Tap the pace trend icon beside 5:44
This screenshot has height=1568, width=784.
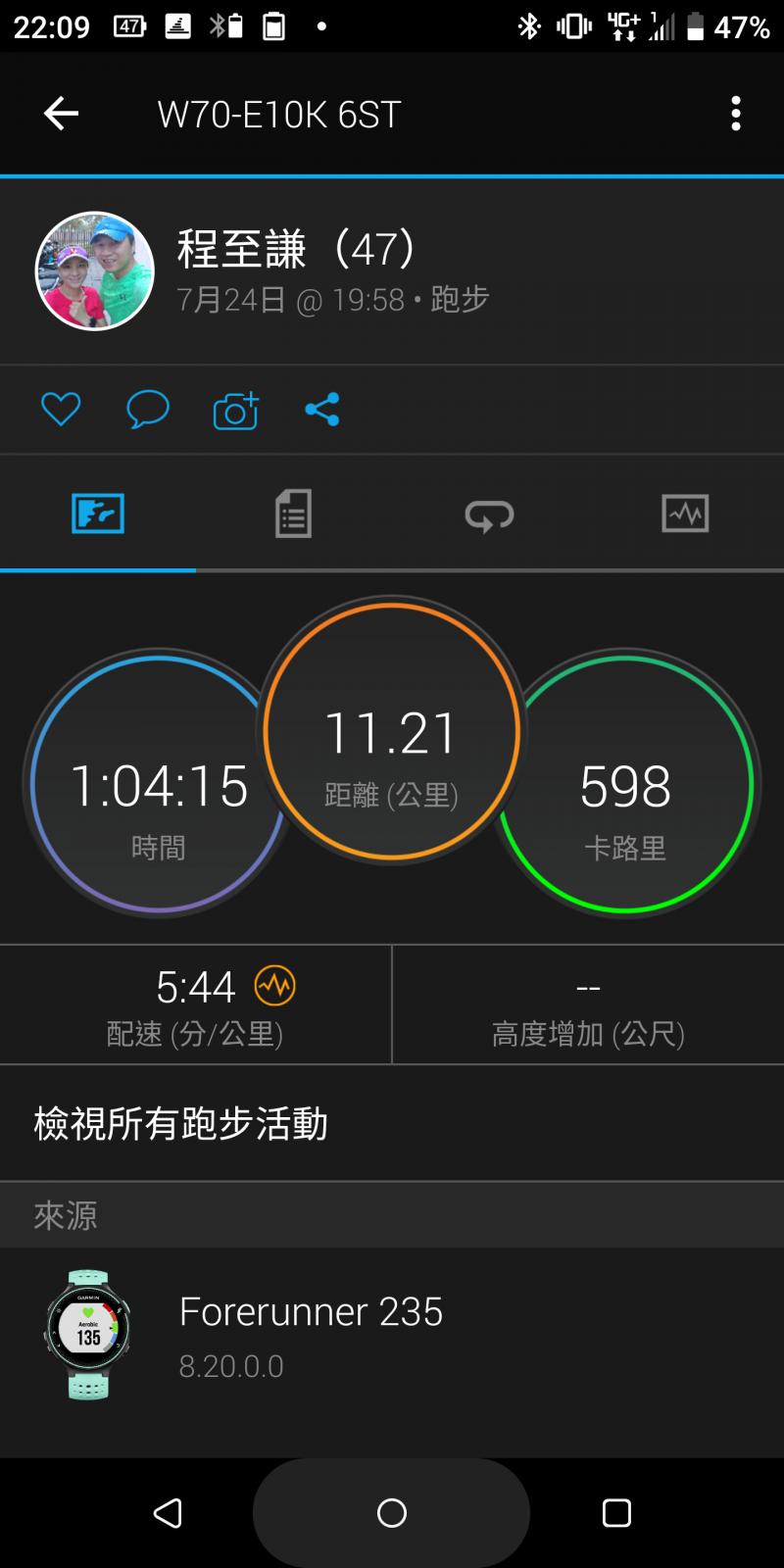click(274, 986)
